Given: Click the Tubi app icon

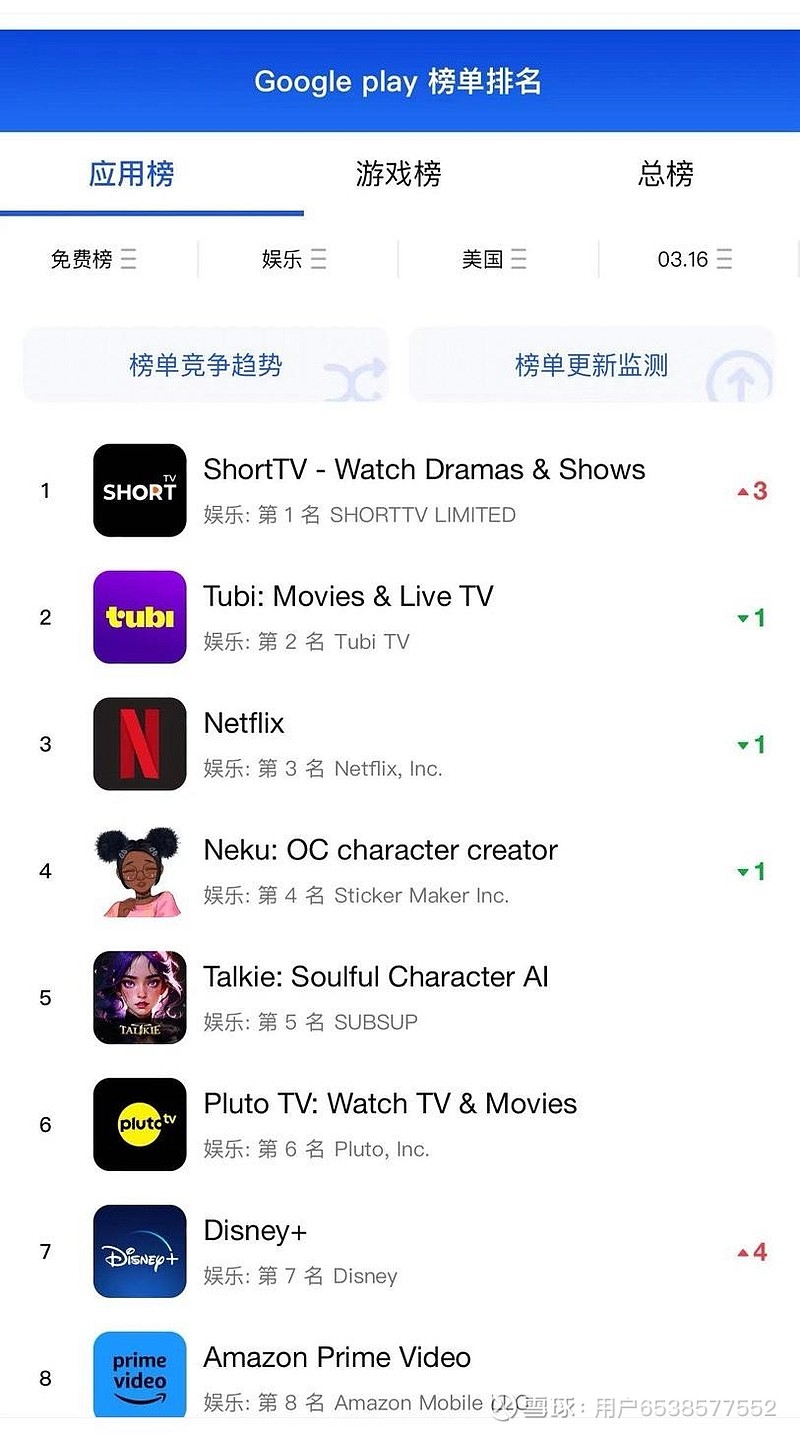Looking at the screenshot, I should 139,617.
